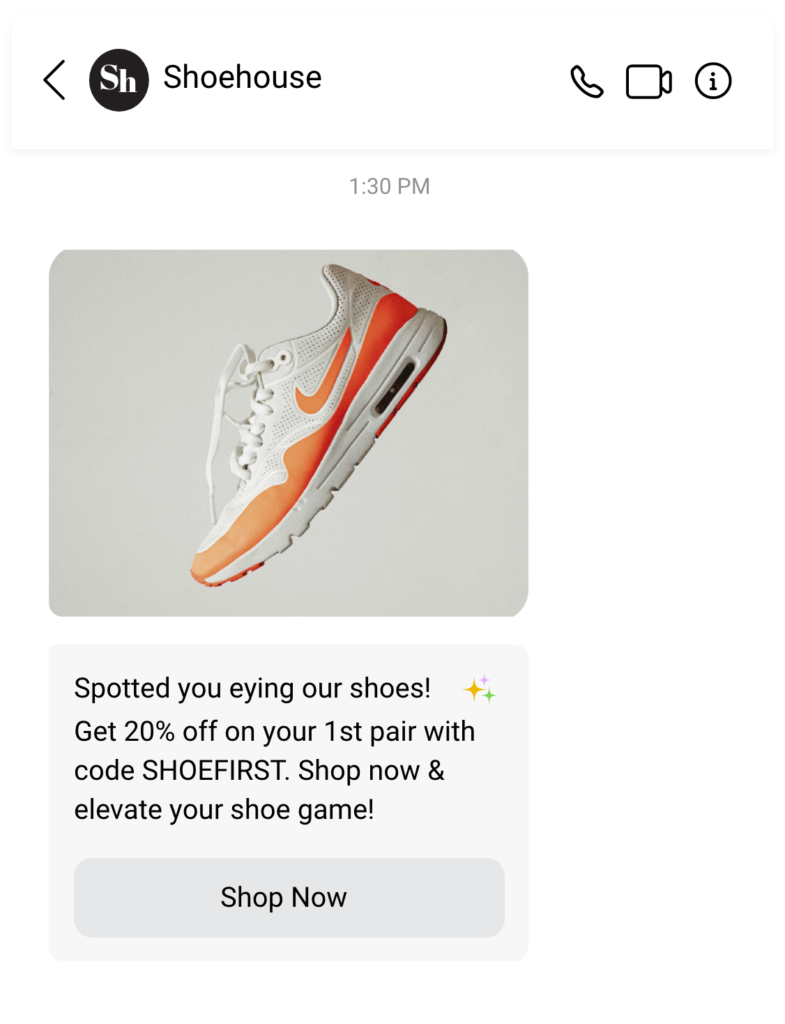This screenshot has width=785, height=1024.
Task: Tap the Shop Now button
Action: tap(289, 897)
